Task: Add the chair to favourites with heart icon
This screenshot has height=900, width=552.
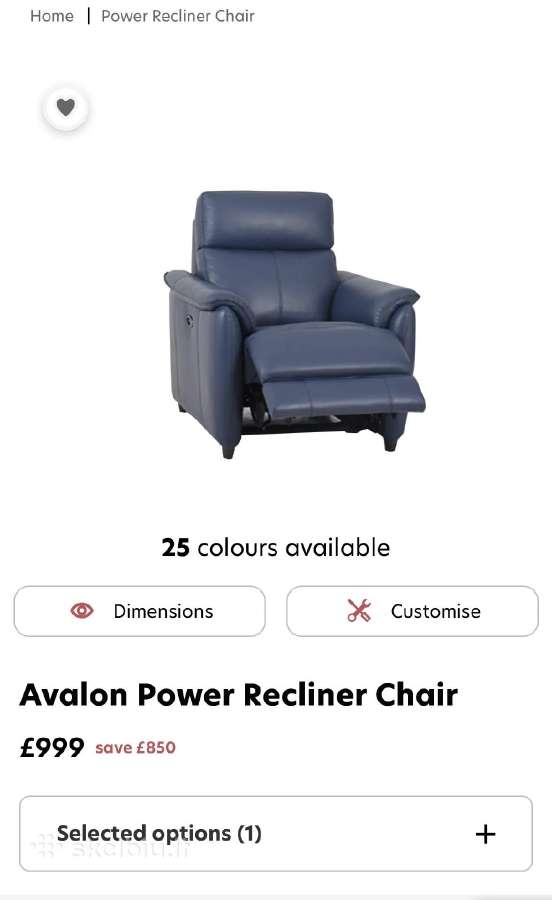Action: pos(65,107)
